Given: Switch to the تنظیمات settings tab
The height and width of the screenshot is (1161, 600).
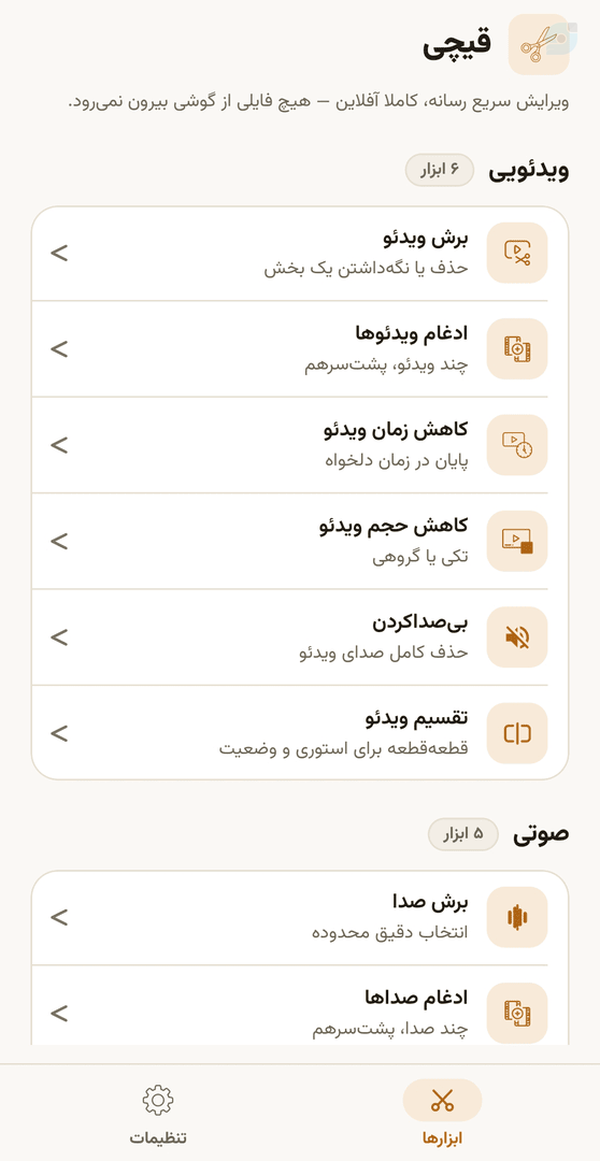Looking at the screenshot, I should coord(158,1116).
